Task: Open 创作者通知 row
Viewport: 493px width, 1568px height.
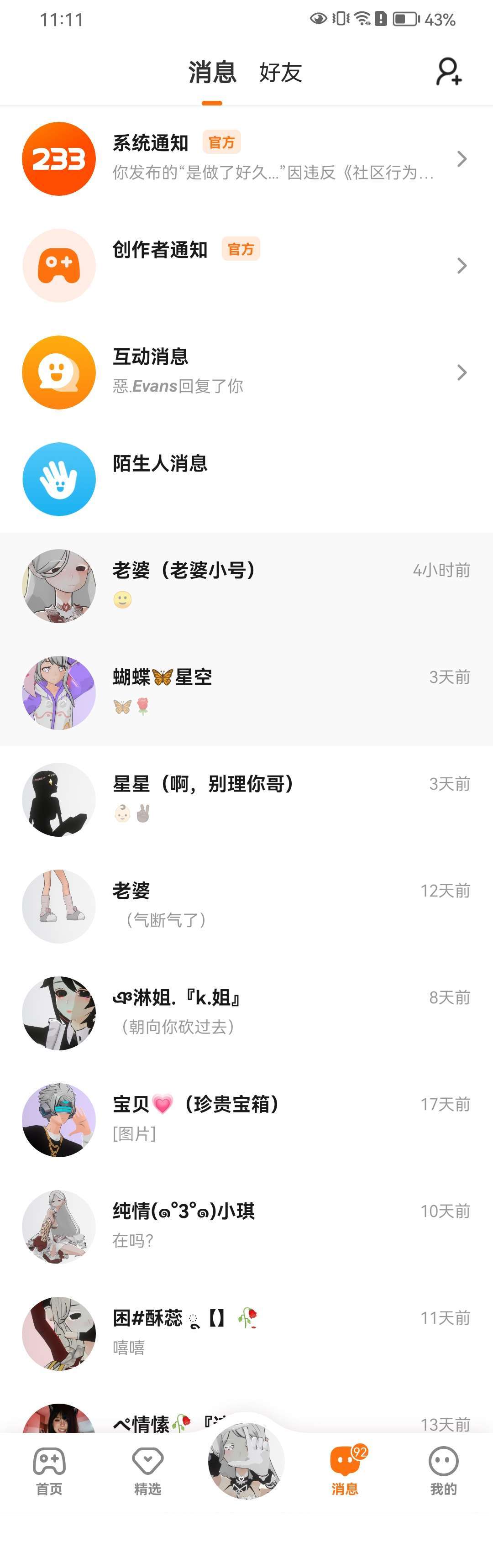Action: coord(246,265)
